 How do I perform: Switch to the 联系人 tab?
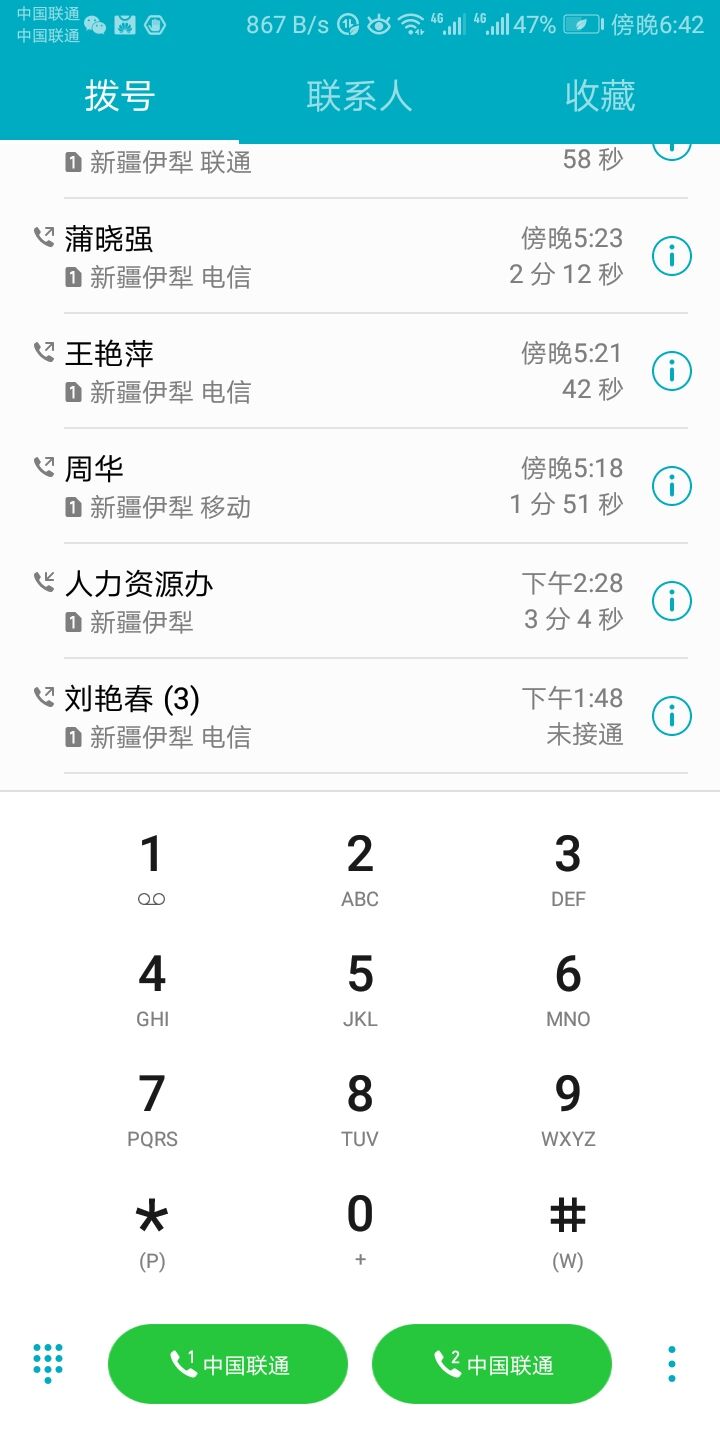point(360,95)
